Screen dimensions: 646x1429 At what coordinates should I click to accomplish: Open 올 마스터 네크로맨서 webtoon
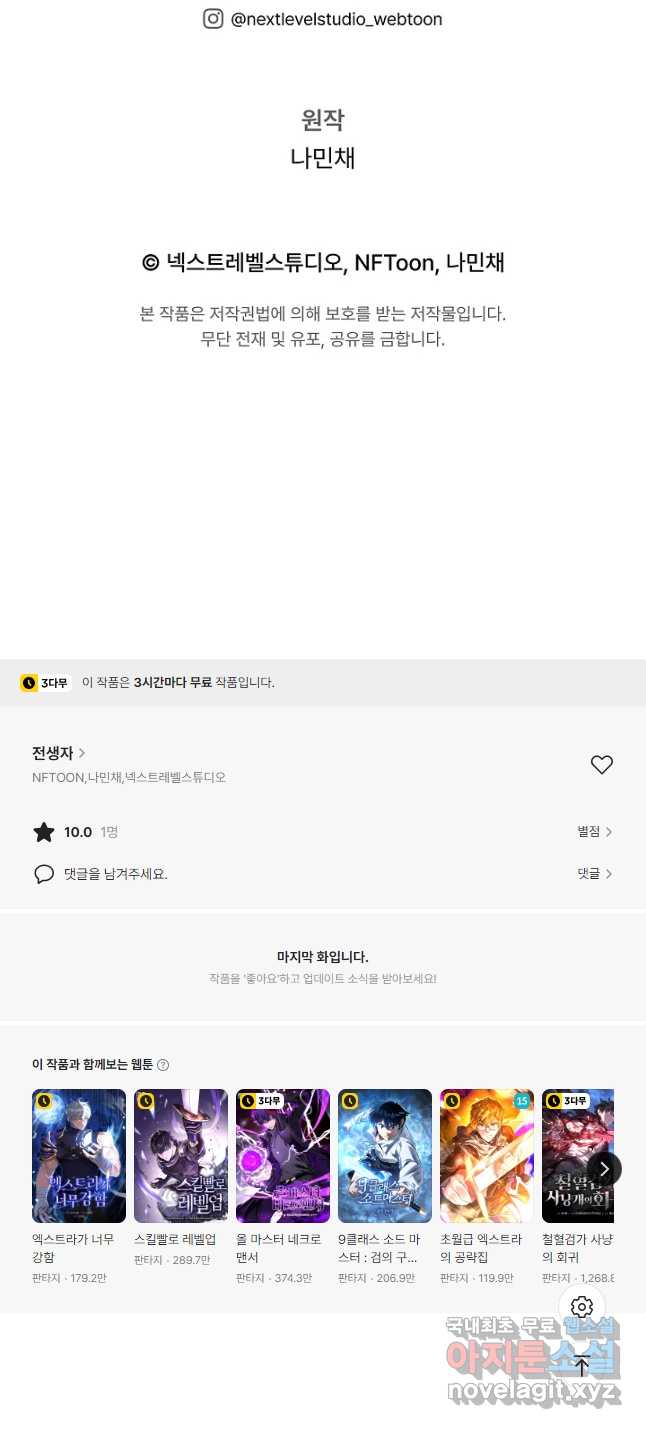[283, 1156]
